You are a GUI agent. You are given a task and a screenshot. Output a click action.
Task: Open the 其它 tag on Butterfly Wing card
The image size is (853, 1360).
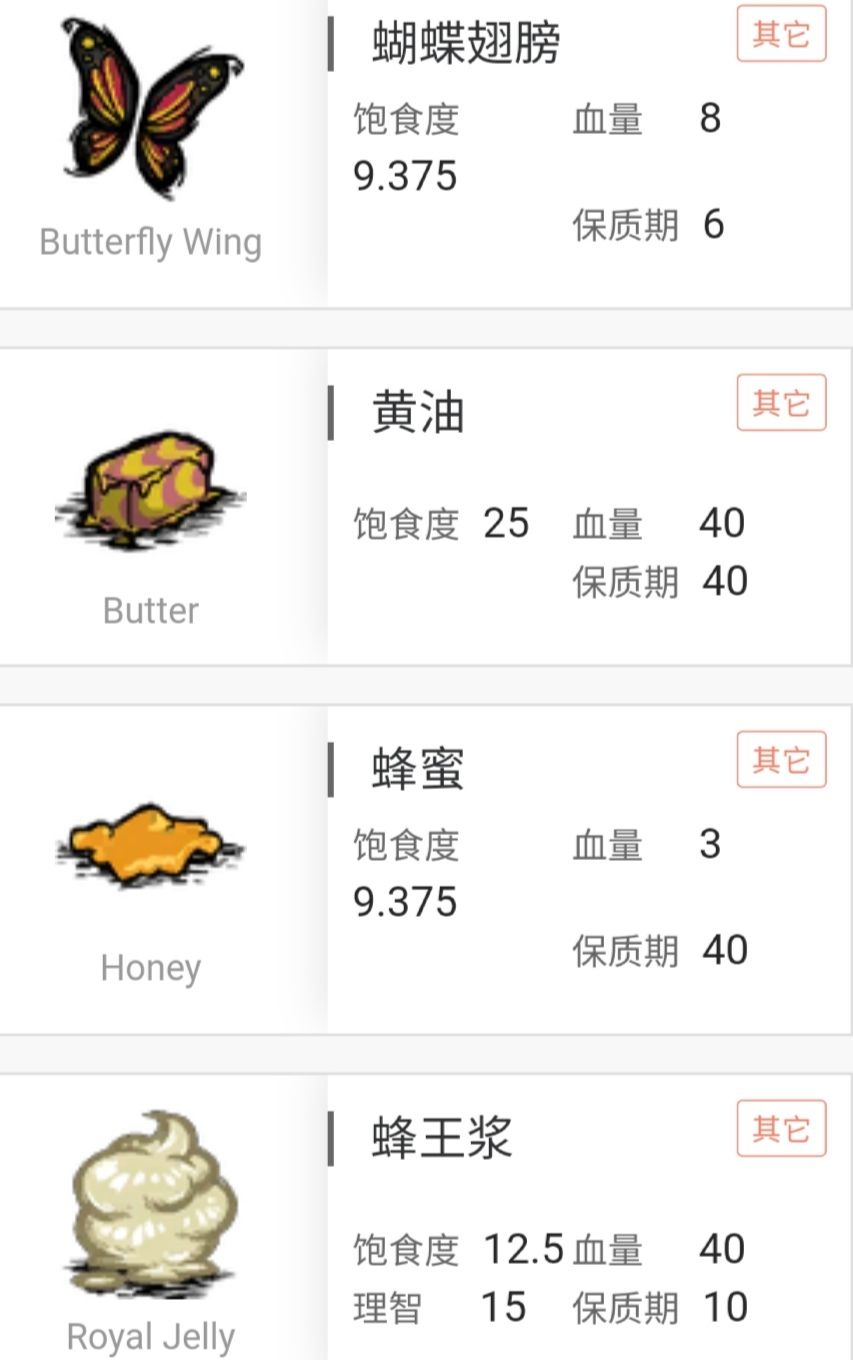click(x=783, y=33)
